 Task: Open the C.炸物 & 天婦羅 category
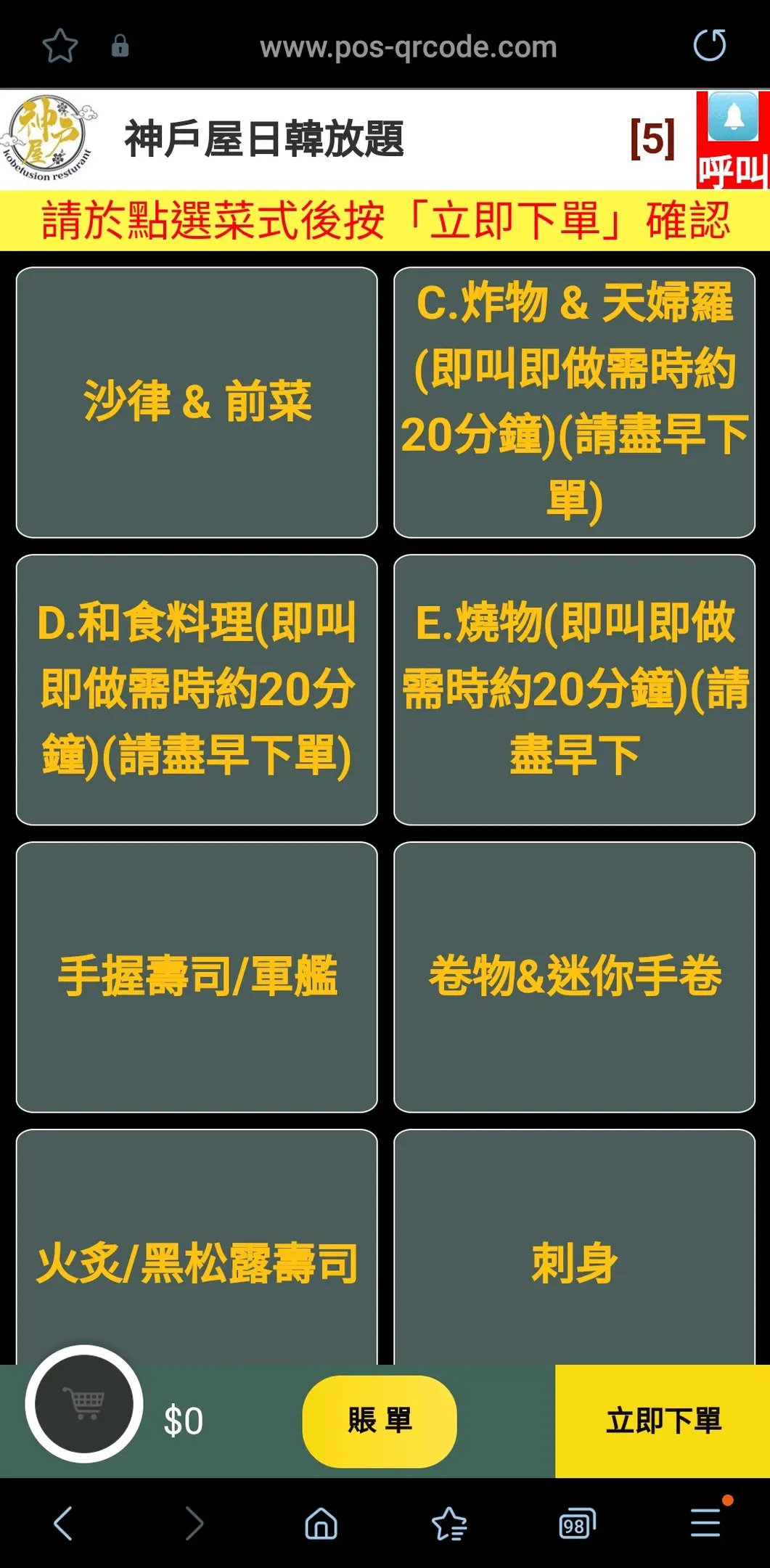point(574,402)
